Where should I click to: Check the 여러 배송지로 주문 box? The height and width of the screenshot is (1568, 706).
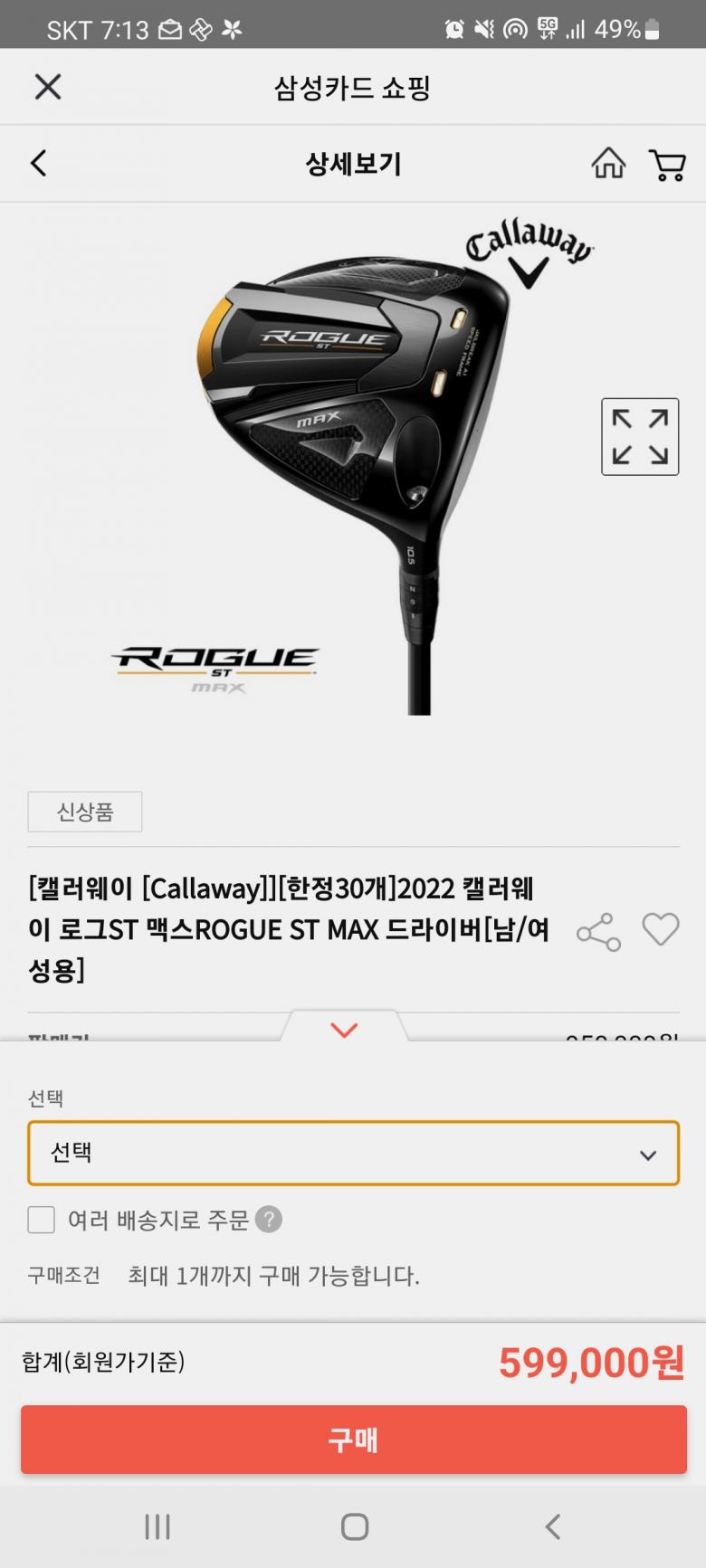42,1220
